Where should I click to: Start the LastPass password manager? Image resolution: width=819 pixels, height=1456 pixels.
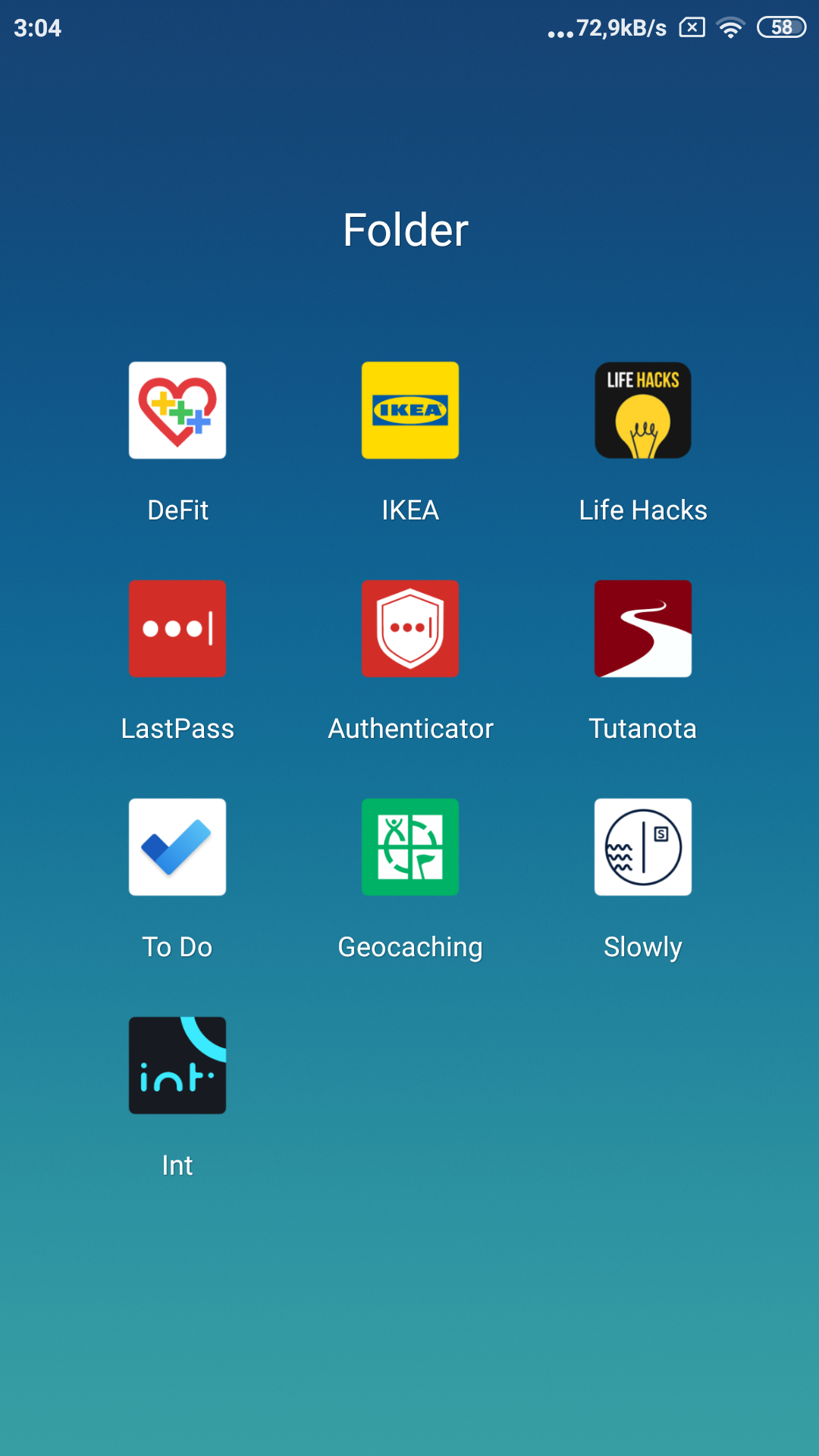coord(177,629)
